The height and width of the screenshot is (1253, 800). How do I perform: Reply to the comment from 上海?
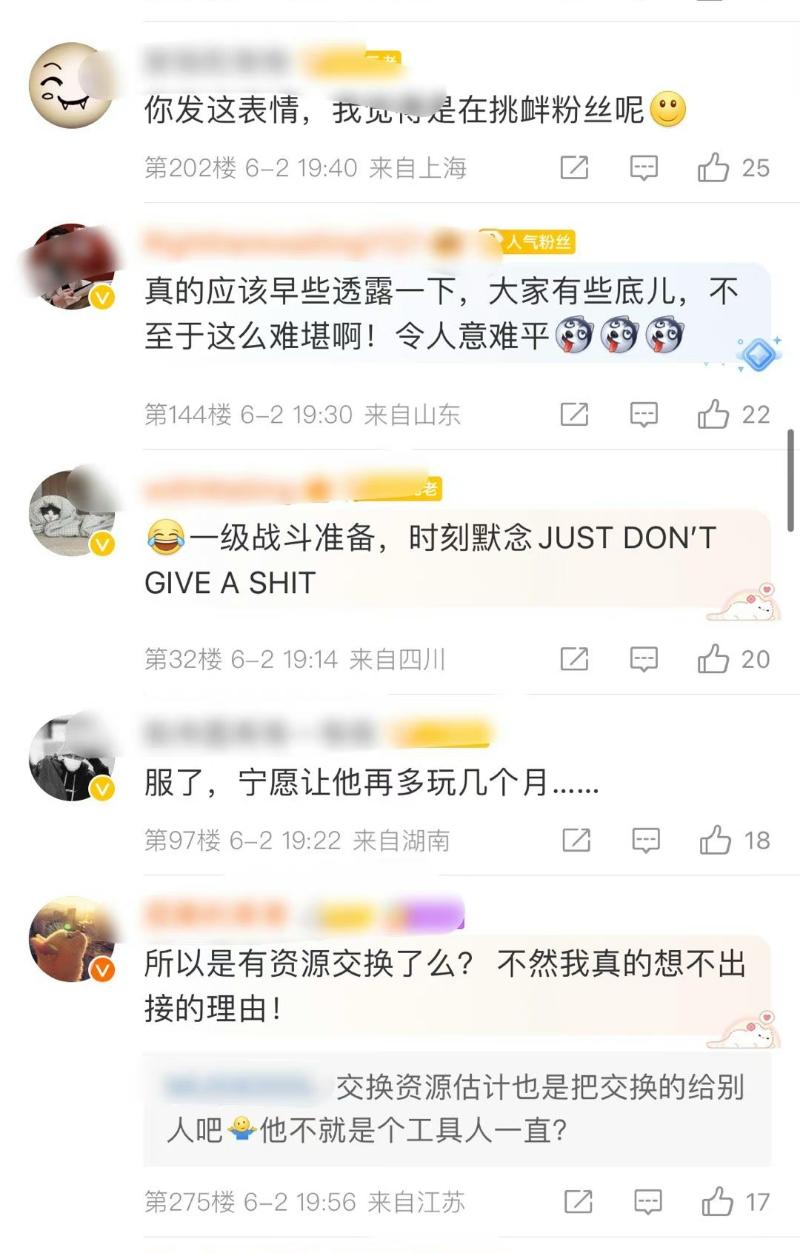coord(644,168)
